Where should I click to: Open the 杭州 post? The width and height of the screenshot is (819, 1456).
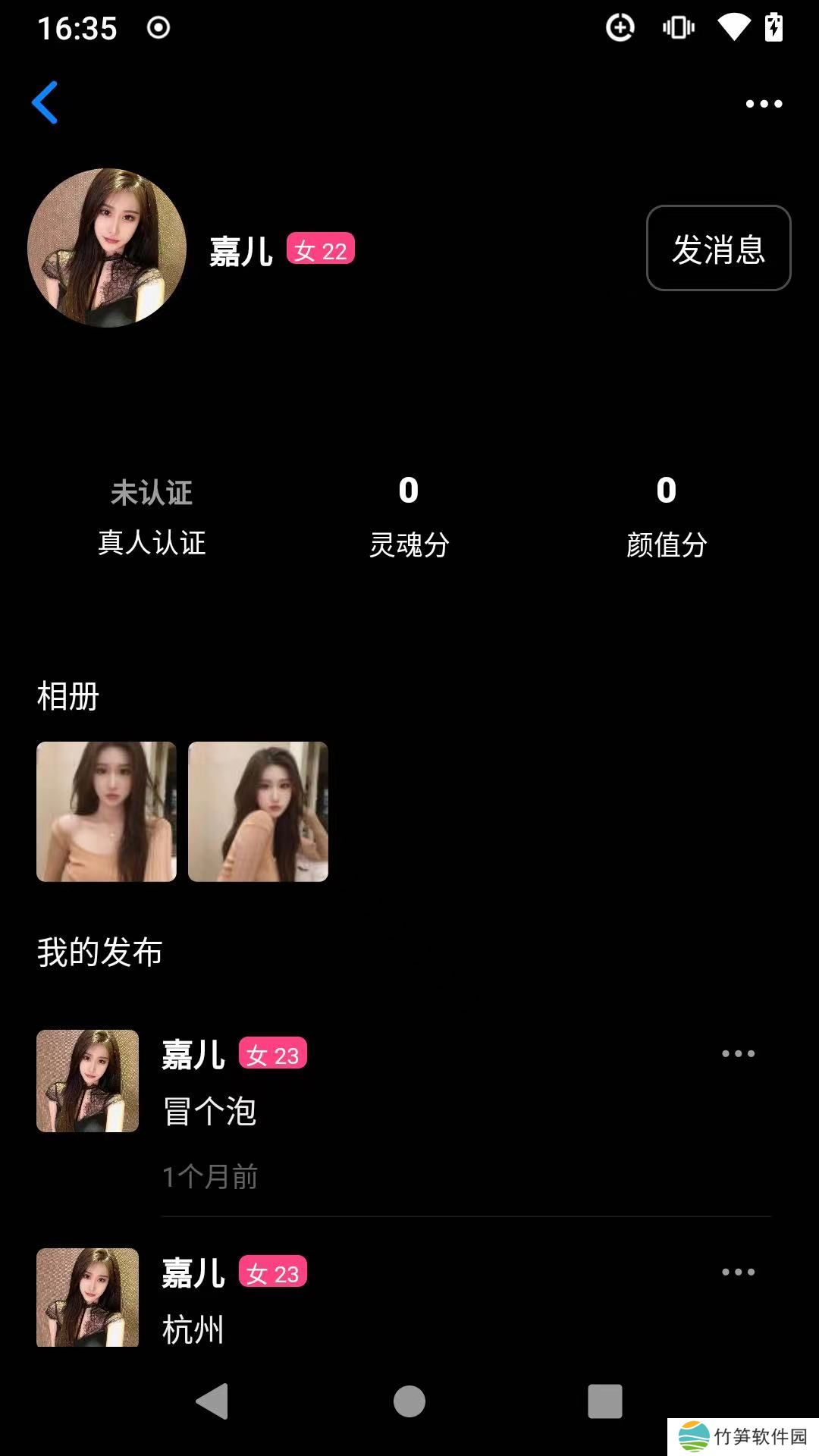tap(193, 1330)
